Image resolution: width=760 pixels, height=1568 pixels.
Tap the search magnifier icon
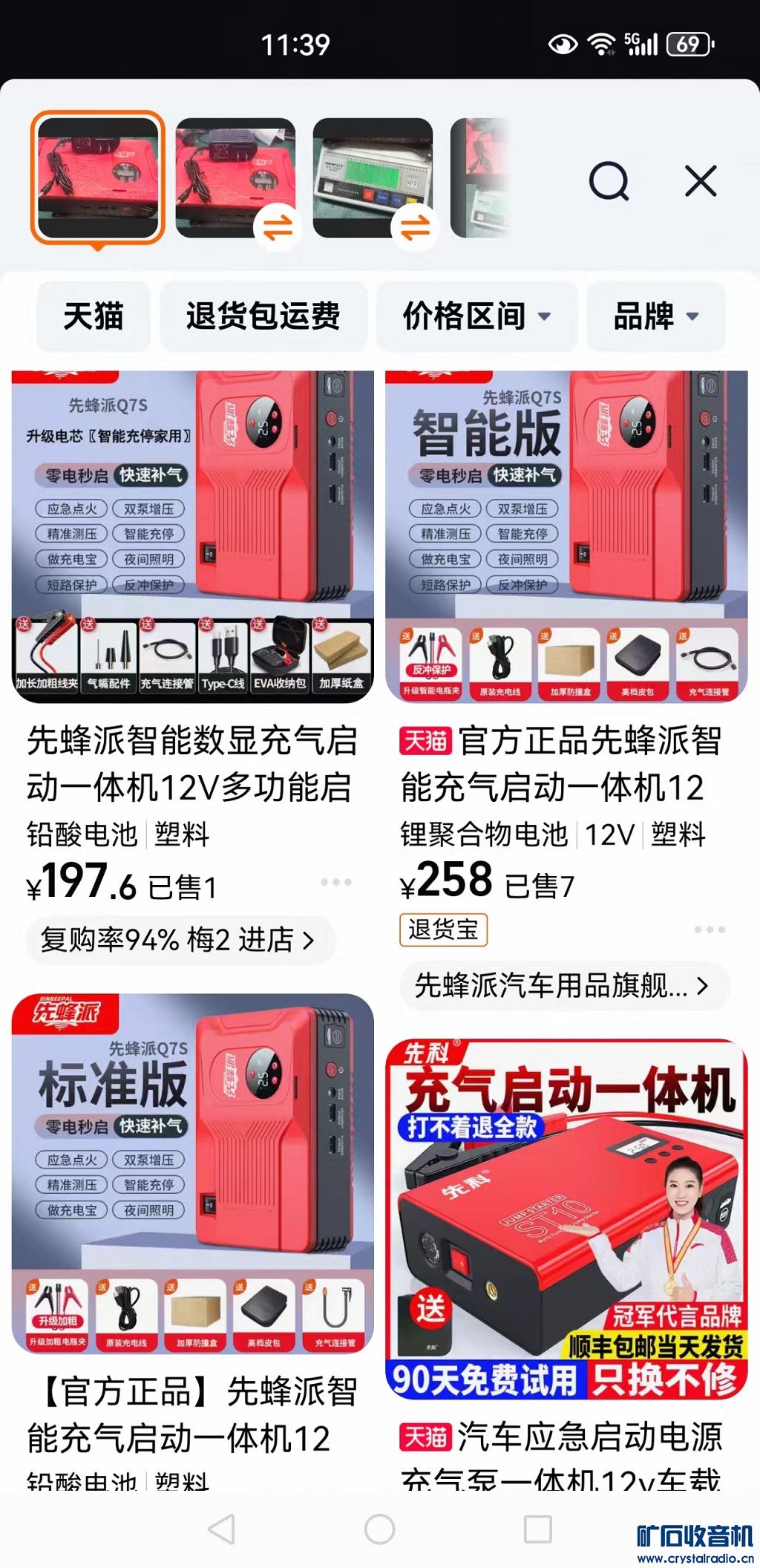point(609,180)
